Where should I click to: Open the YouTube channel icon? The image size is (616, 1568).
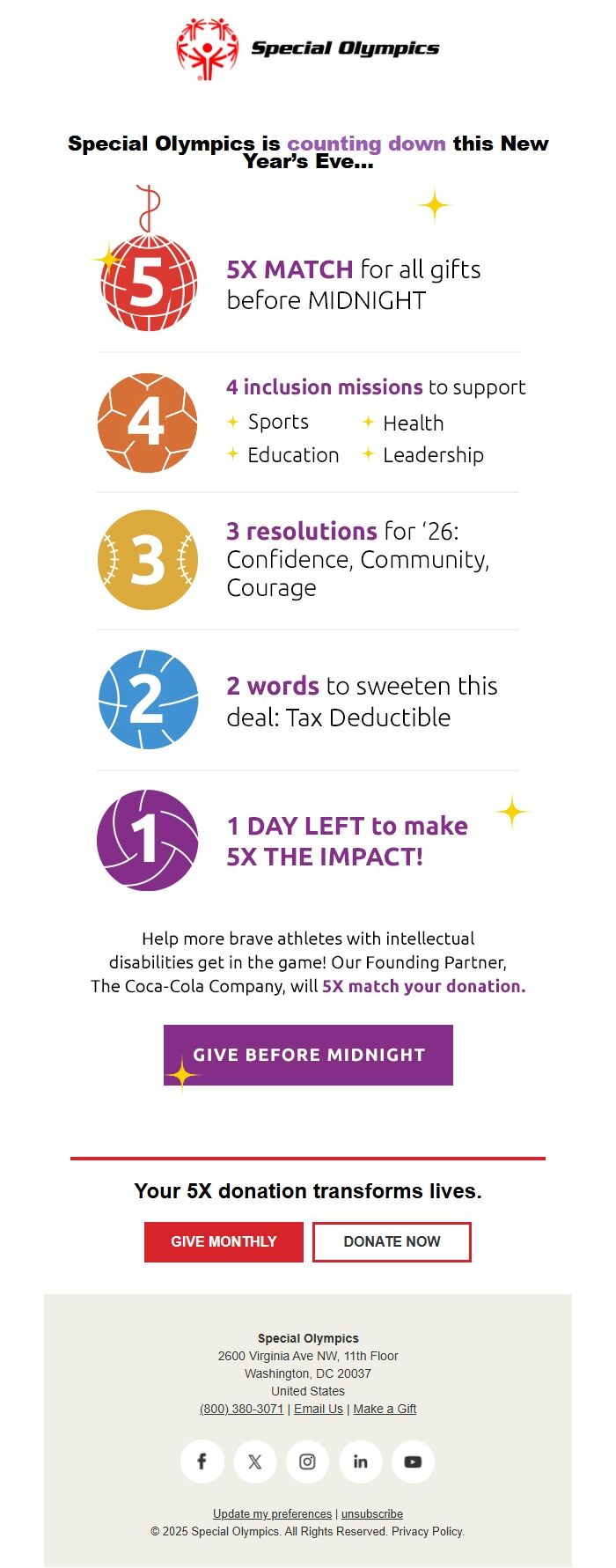pos(413,1461)
